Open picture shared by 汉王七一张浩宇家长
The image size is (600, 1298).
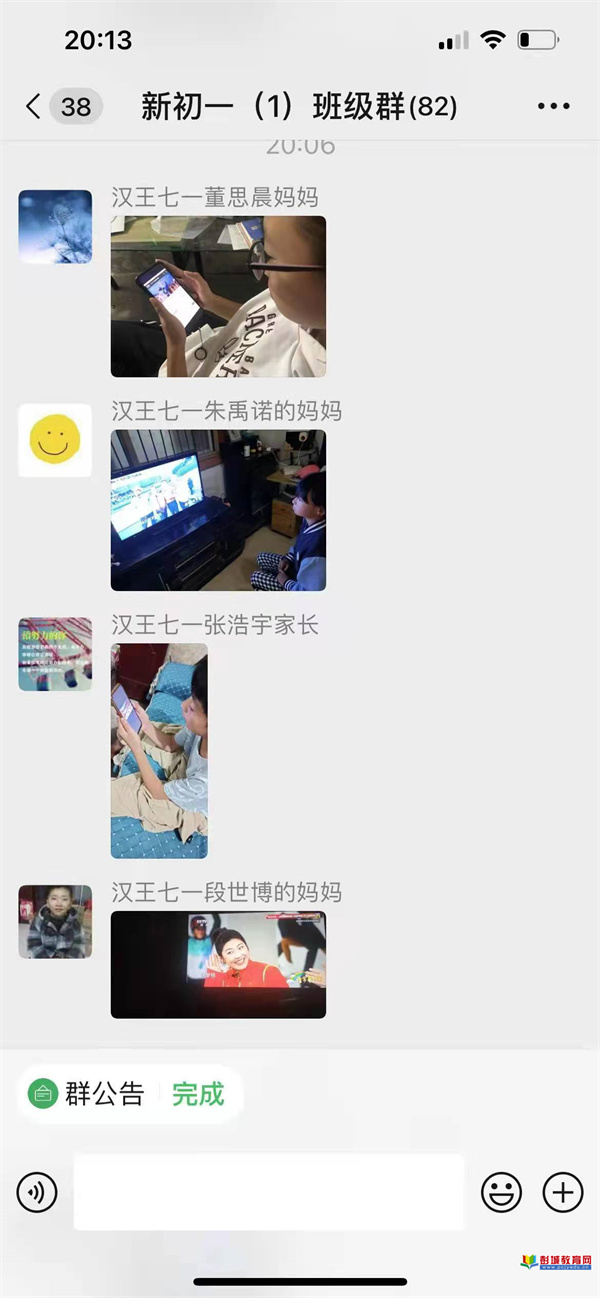(159, 750)
